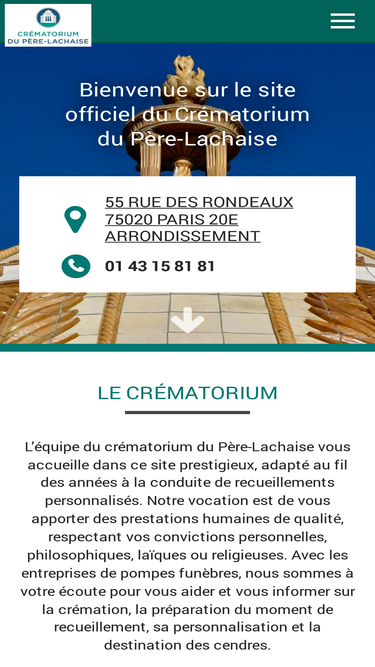Open the 55 Rue des Rondeaux address link
The height and width of the screenshot is (667, 375).
[199, 219]
